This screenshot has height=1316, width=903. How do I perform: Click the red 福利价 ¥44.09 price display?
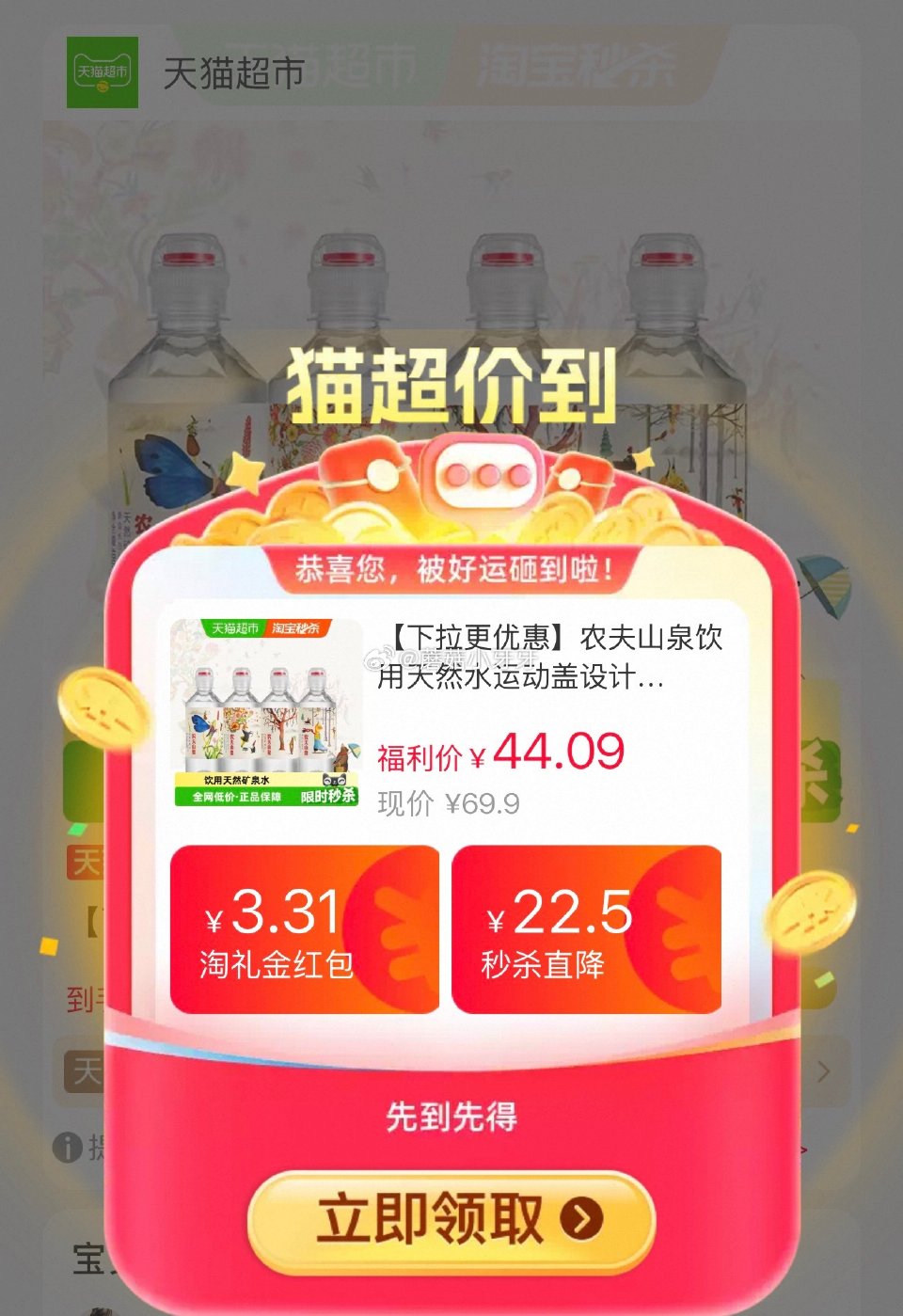[499, 751]
